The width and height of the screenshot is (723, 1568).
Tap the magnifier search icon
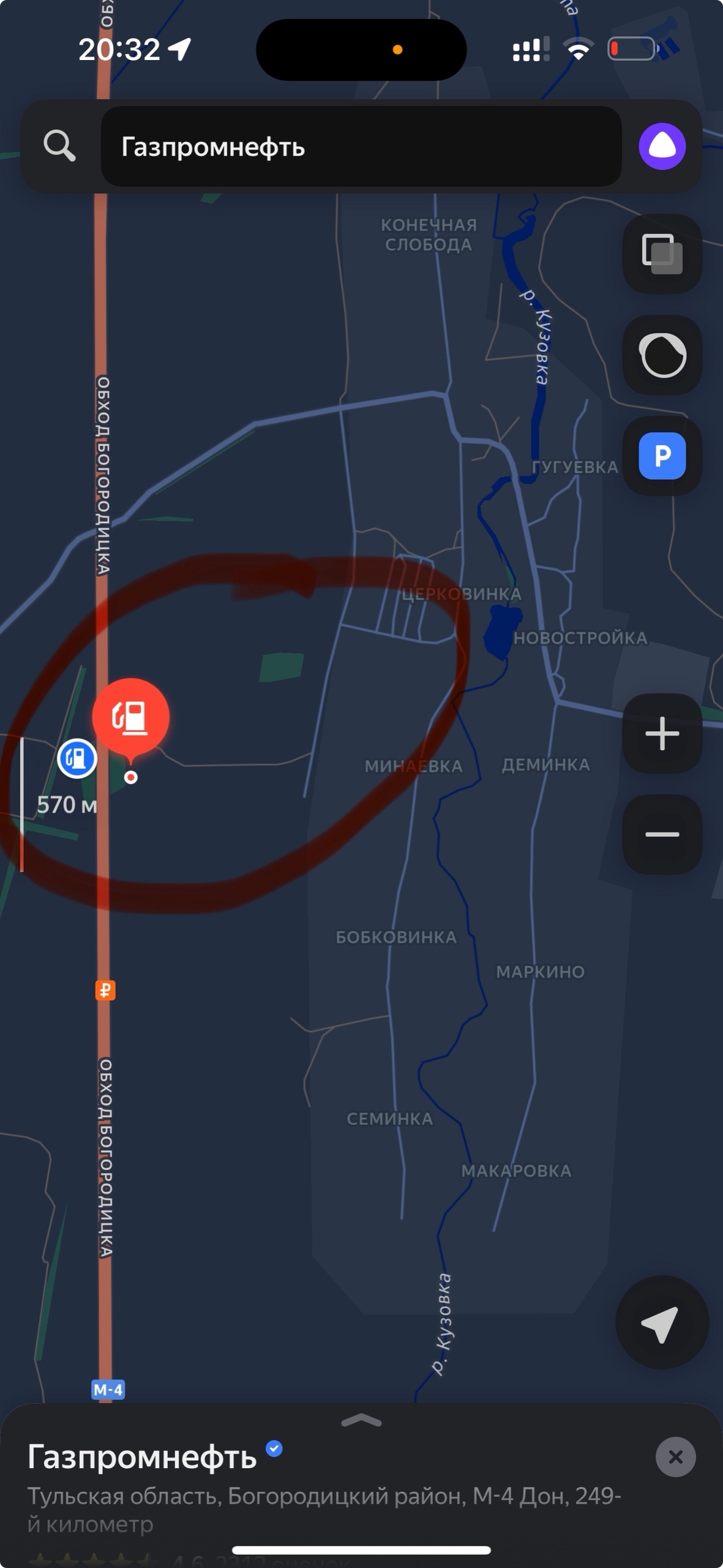(x=59, y=146)
